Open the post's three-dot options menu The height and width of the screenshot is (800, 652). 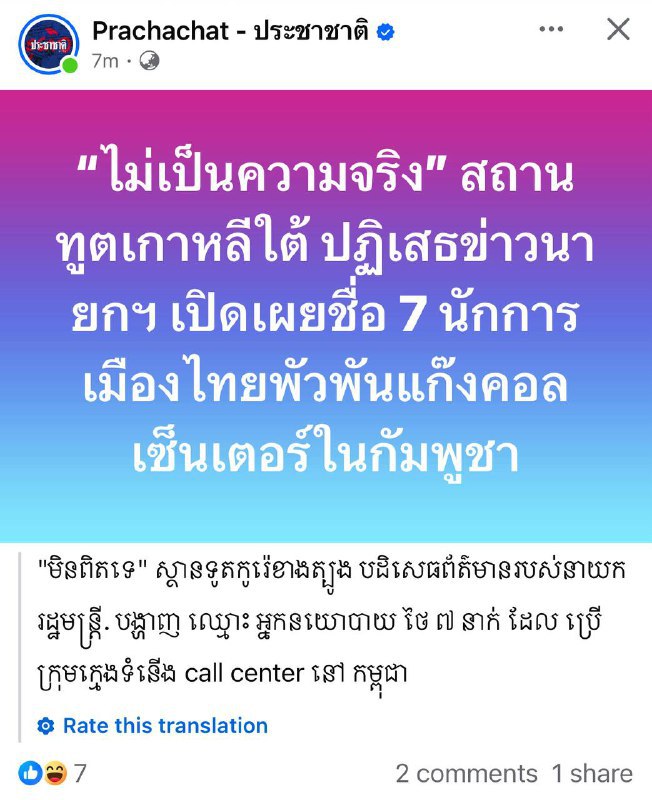[551, 30]
